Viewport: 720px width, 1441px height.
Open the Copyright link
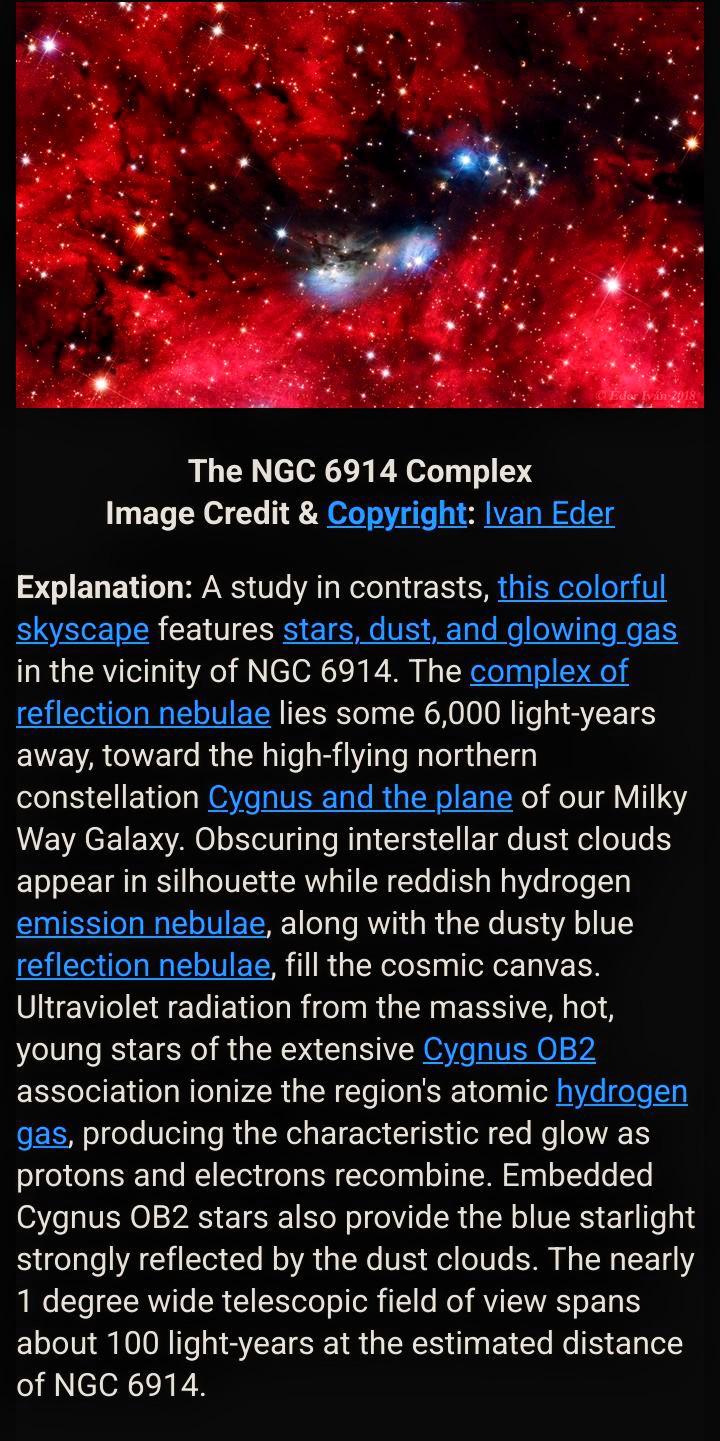[x=397, y=513]
